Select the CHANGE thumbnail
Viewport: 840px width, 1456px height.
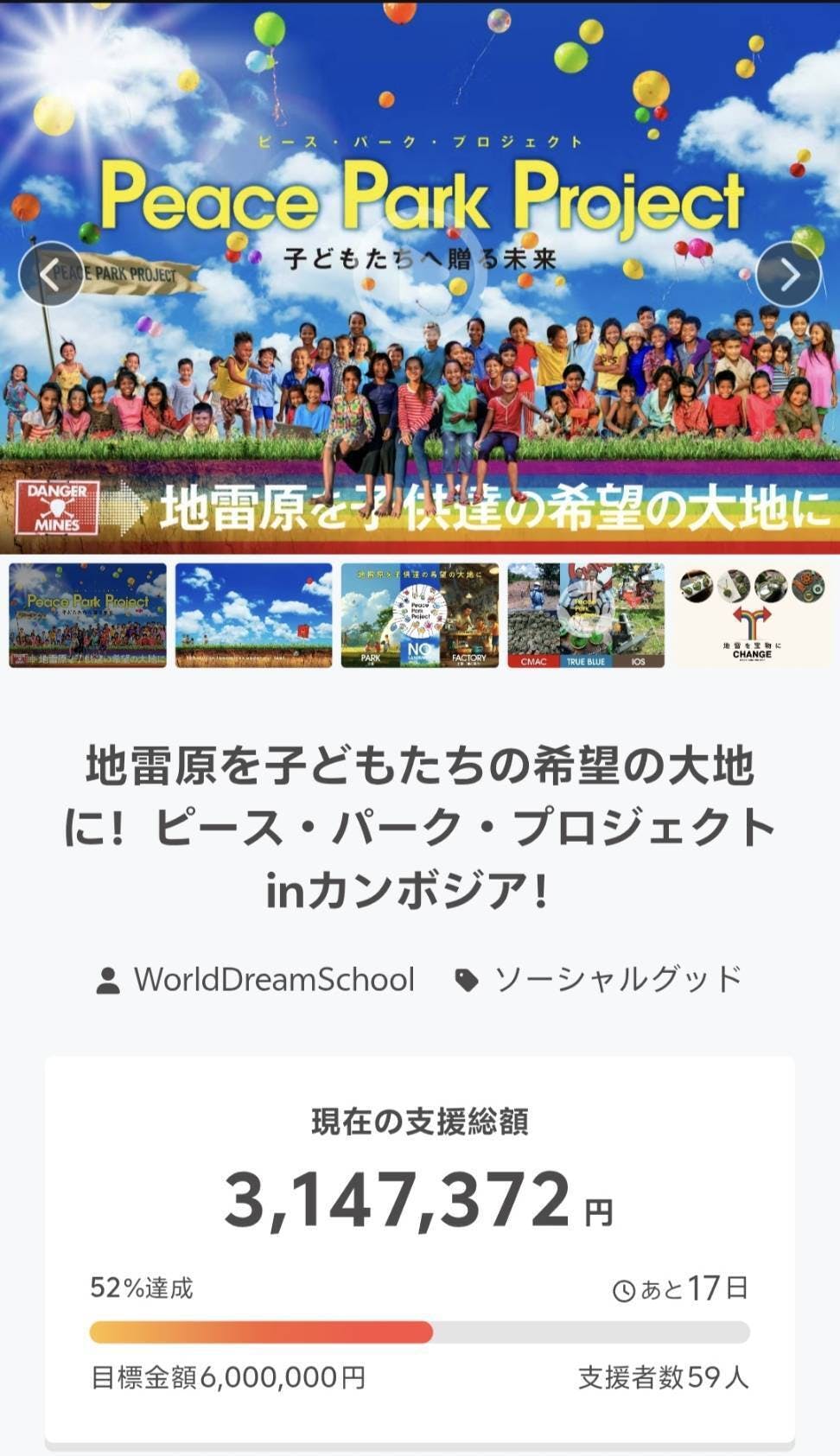752,615
